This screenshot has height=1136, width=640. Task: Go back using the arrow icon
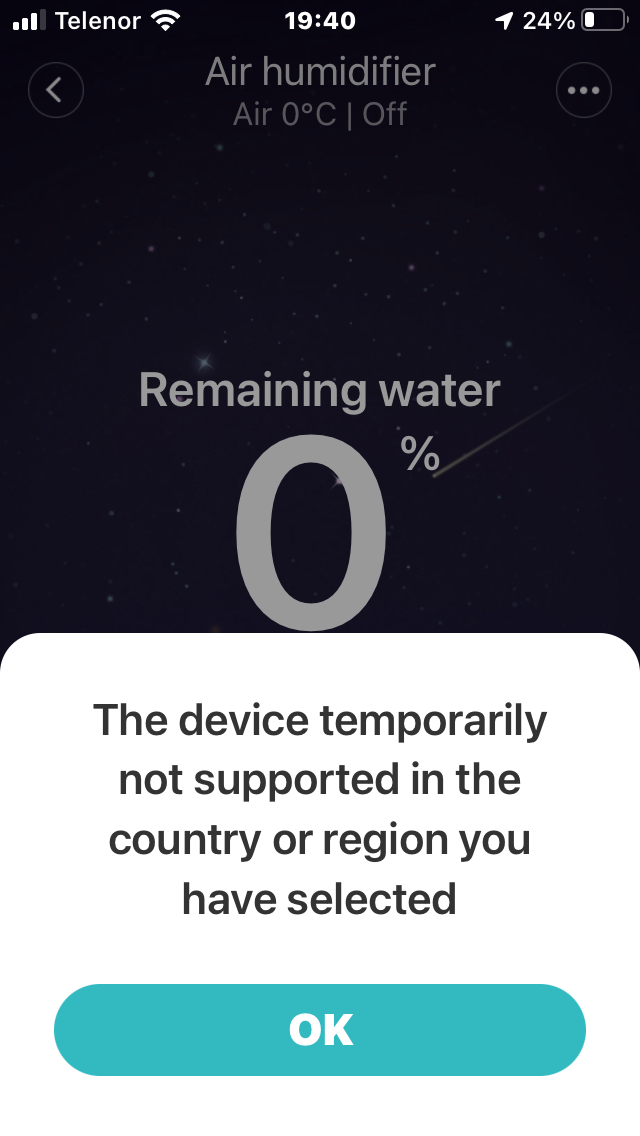click(x=56, y=90)
